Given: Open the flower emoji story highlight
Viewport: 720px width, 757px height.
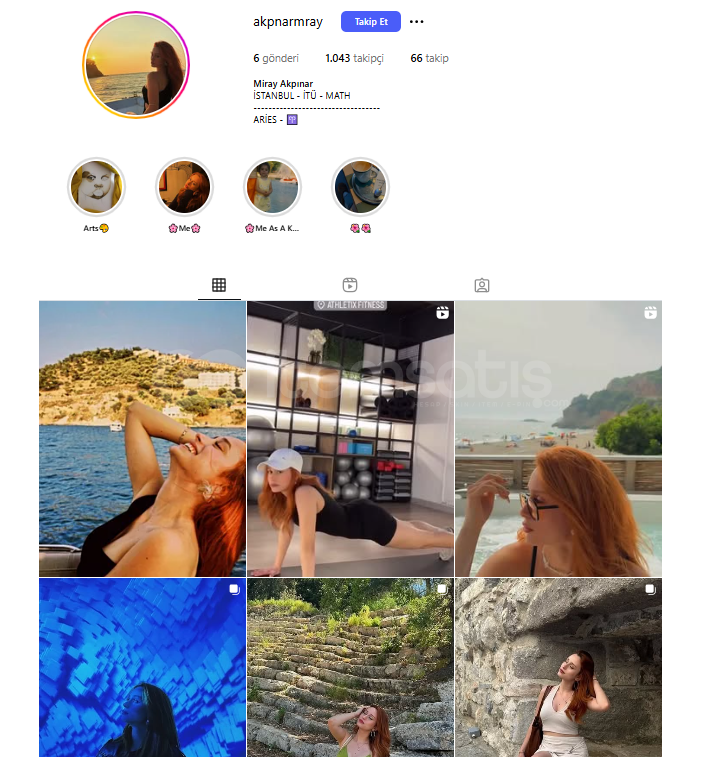Looking at the screenshot, I should tap(360, 187).
